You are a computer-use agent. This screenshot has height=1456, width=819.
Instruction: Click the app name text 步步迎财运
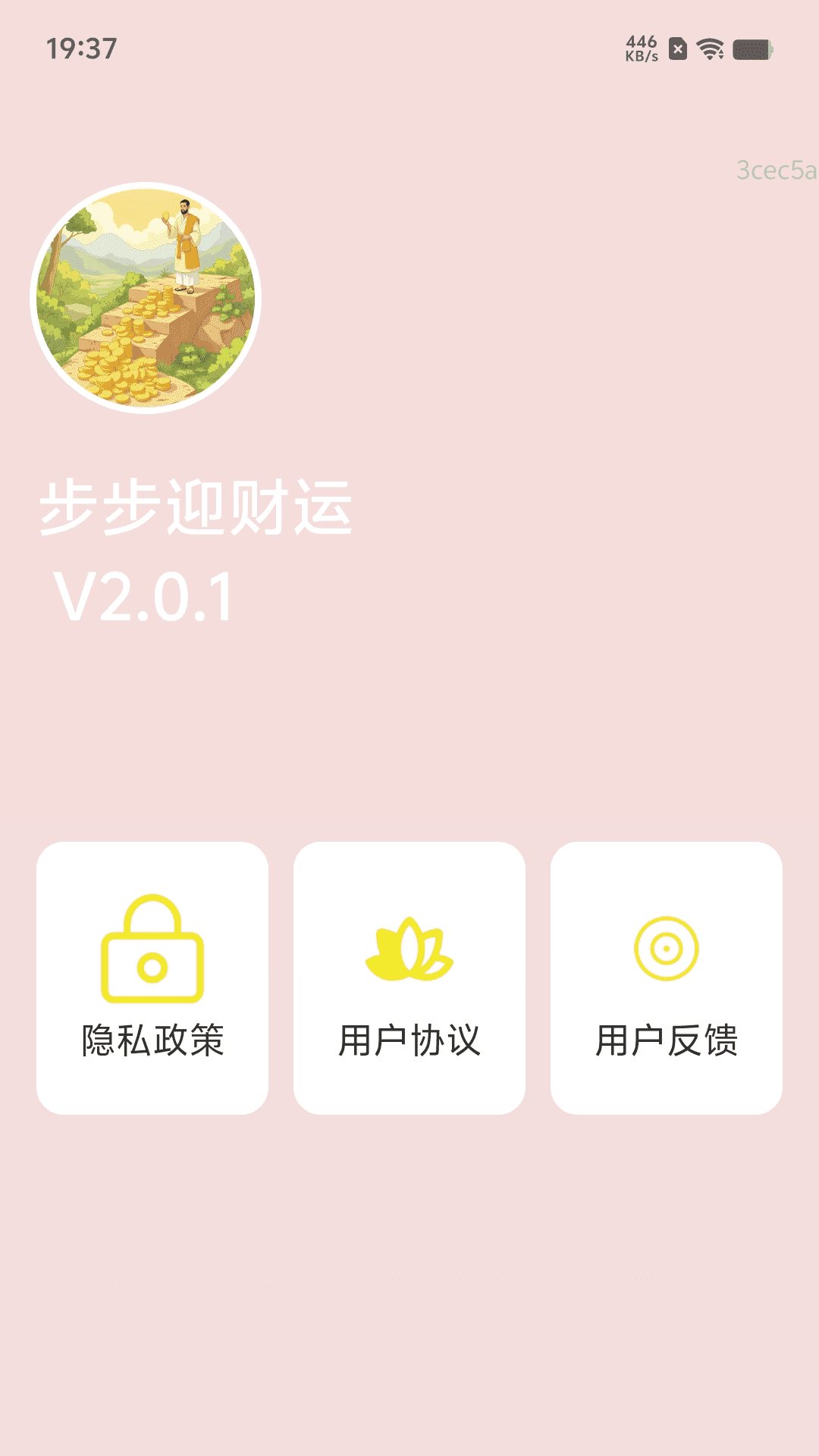click(x=199, y=510)
